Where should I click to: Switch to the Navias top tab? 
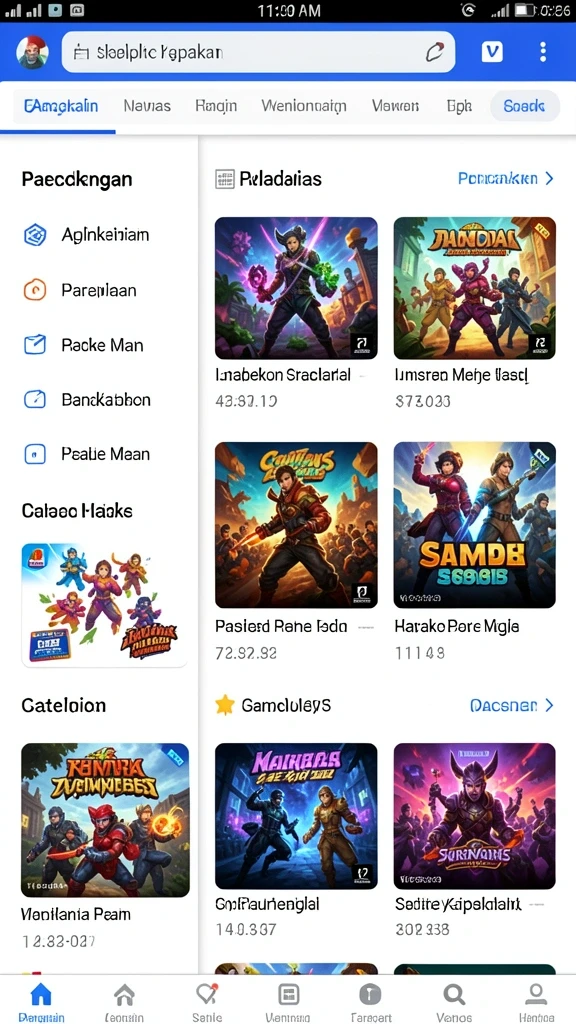(x=147, y=106)
